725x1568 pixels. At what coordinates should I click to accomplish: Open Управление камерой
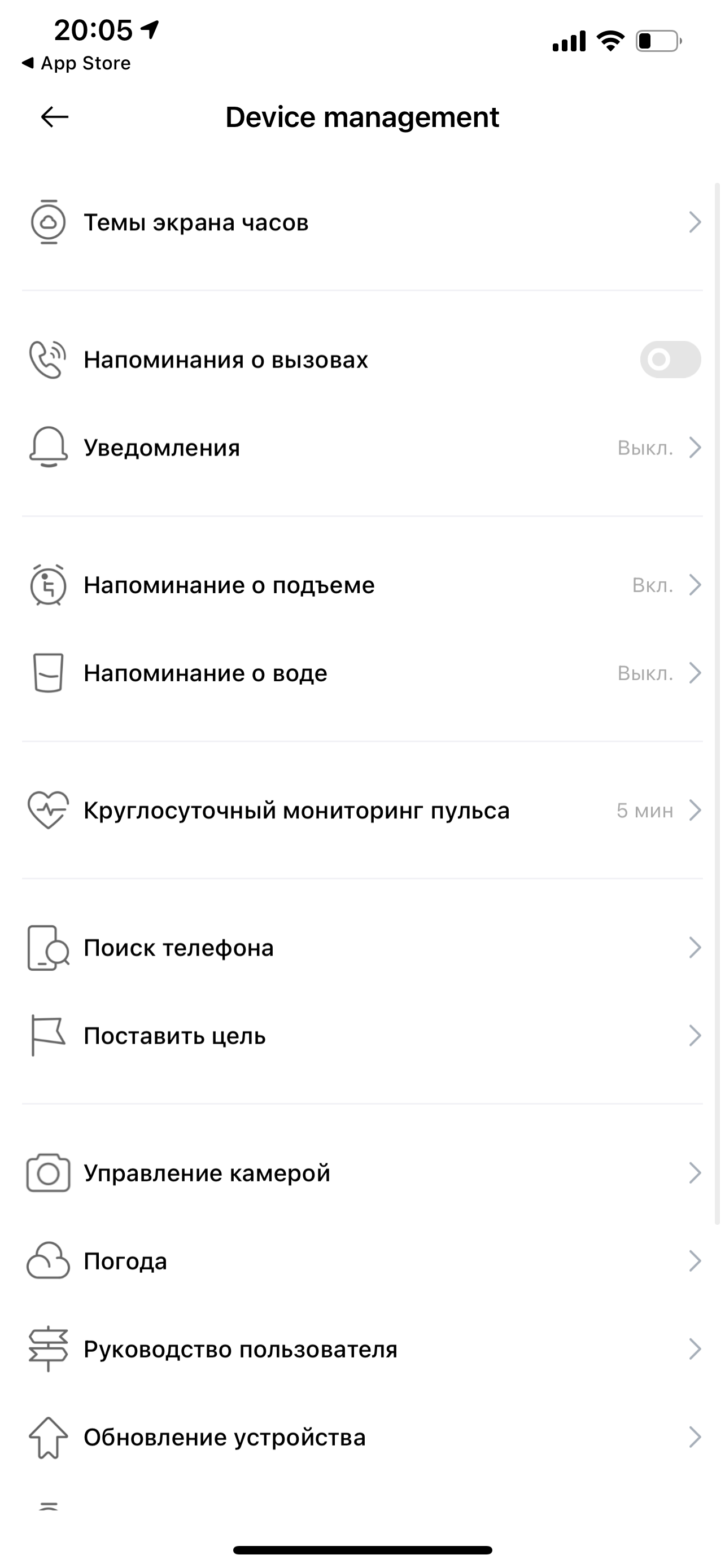[x=362, y=1173]
